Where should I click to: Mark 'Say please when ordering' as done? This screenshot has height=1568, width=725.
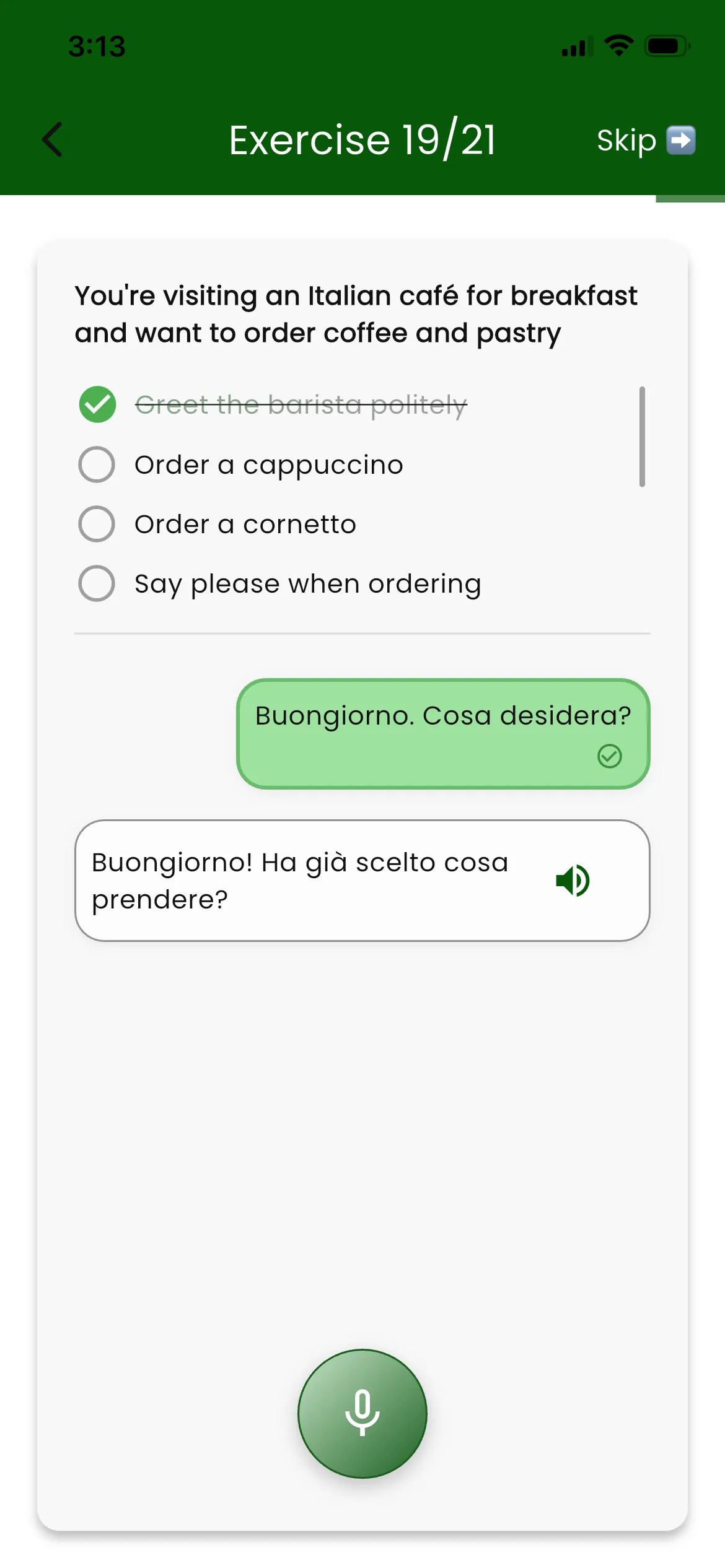click(97, 583)
